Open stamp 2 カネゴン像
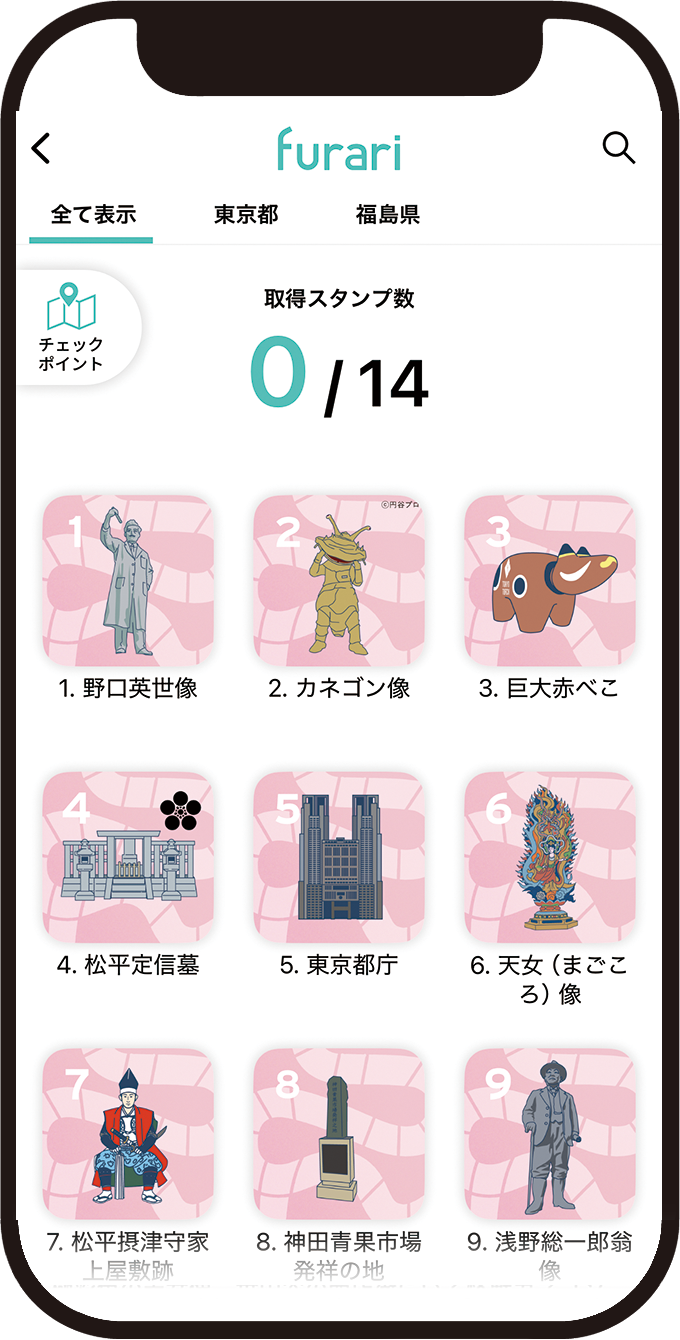This screenshot has height=1340, width=680. [x=339, y=581]
